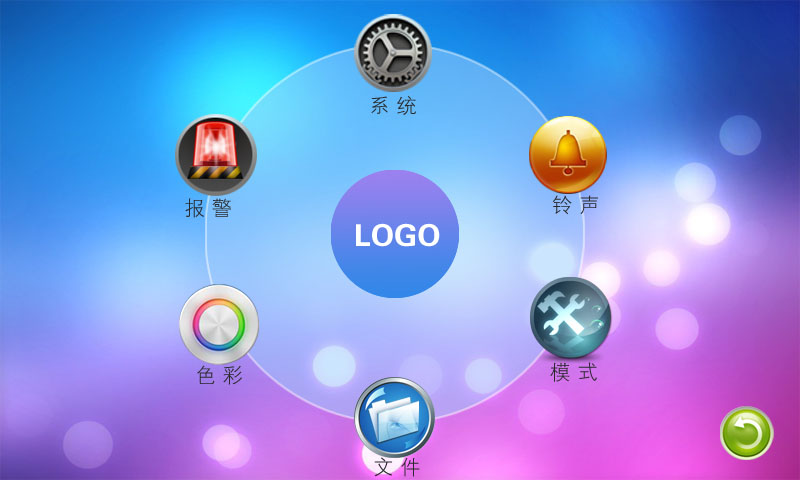Open the 系统 (System) gear icon
This screenshot has height=480, width=800.
pyautogui.click(x=393, y=53)
